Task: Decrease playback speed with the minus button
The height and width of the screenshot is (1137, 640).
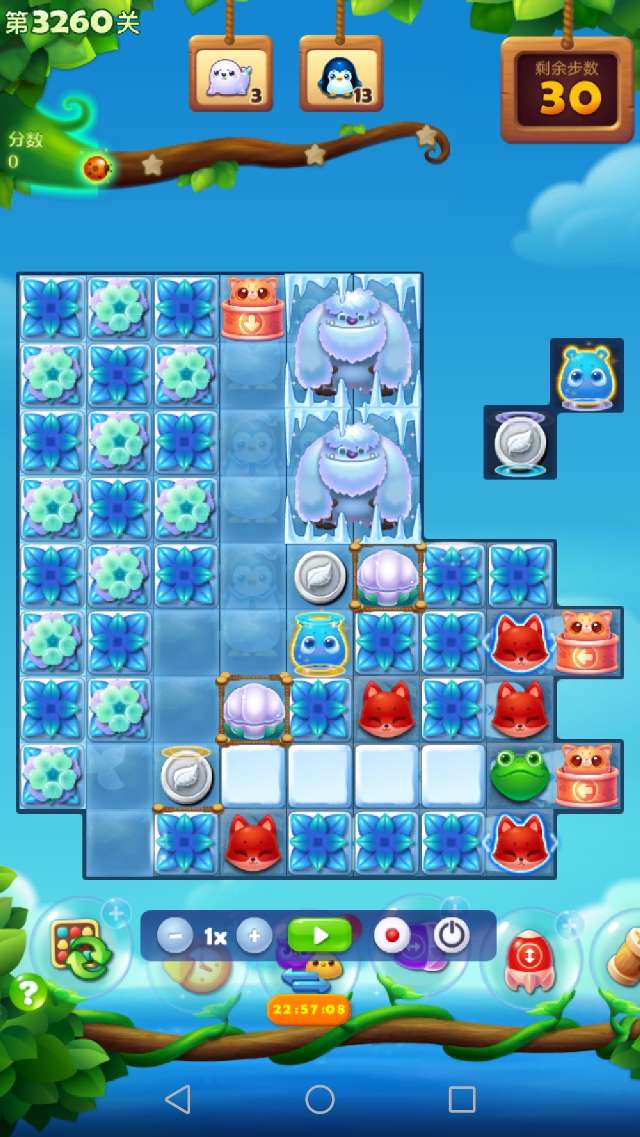Action: (175, 936)
